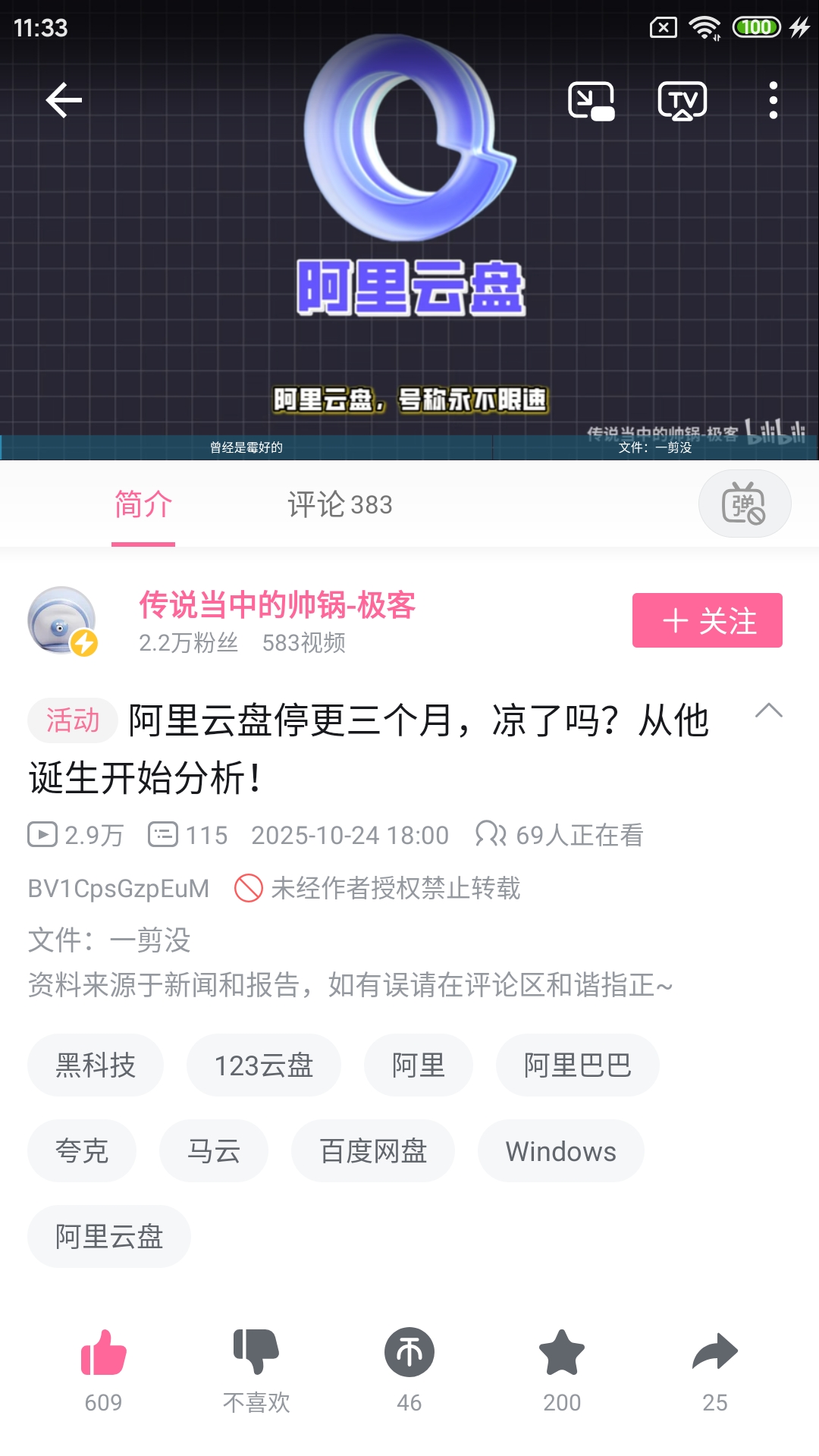Go back using the arrow on the video
The width and height of the screenshot is (819, 1456).
(64, 101)
